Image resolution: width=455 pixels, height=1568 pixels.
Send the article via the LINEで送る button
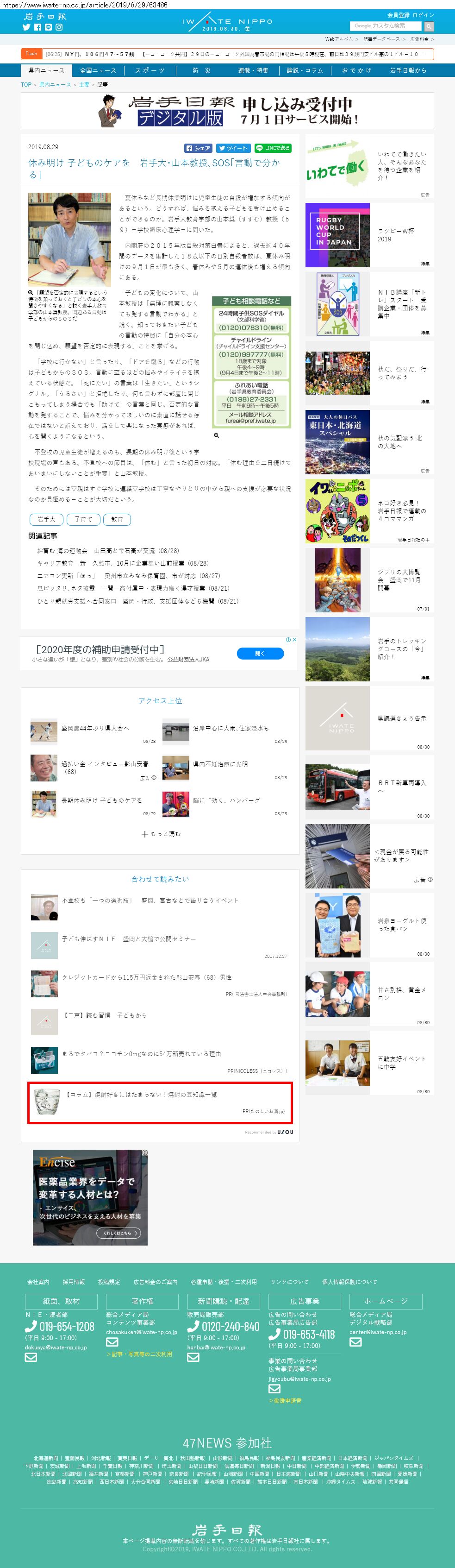coord(273,148)
